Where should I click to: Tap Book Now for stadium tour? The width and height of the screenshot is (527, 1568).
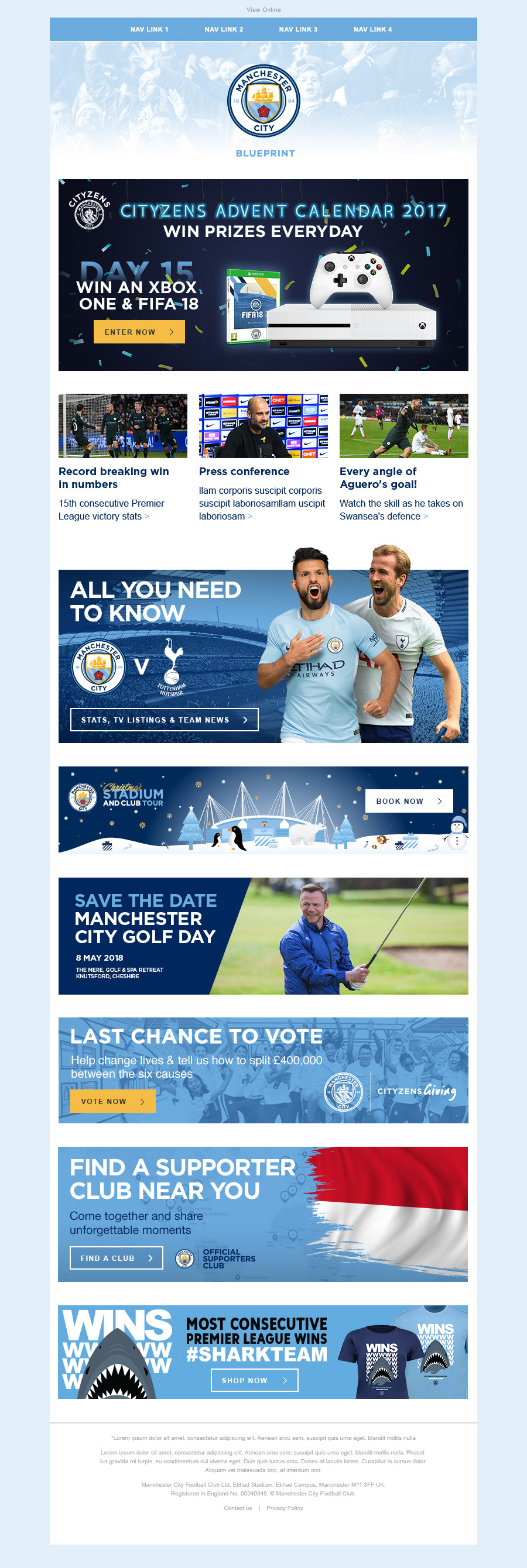point(408,801)
